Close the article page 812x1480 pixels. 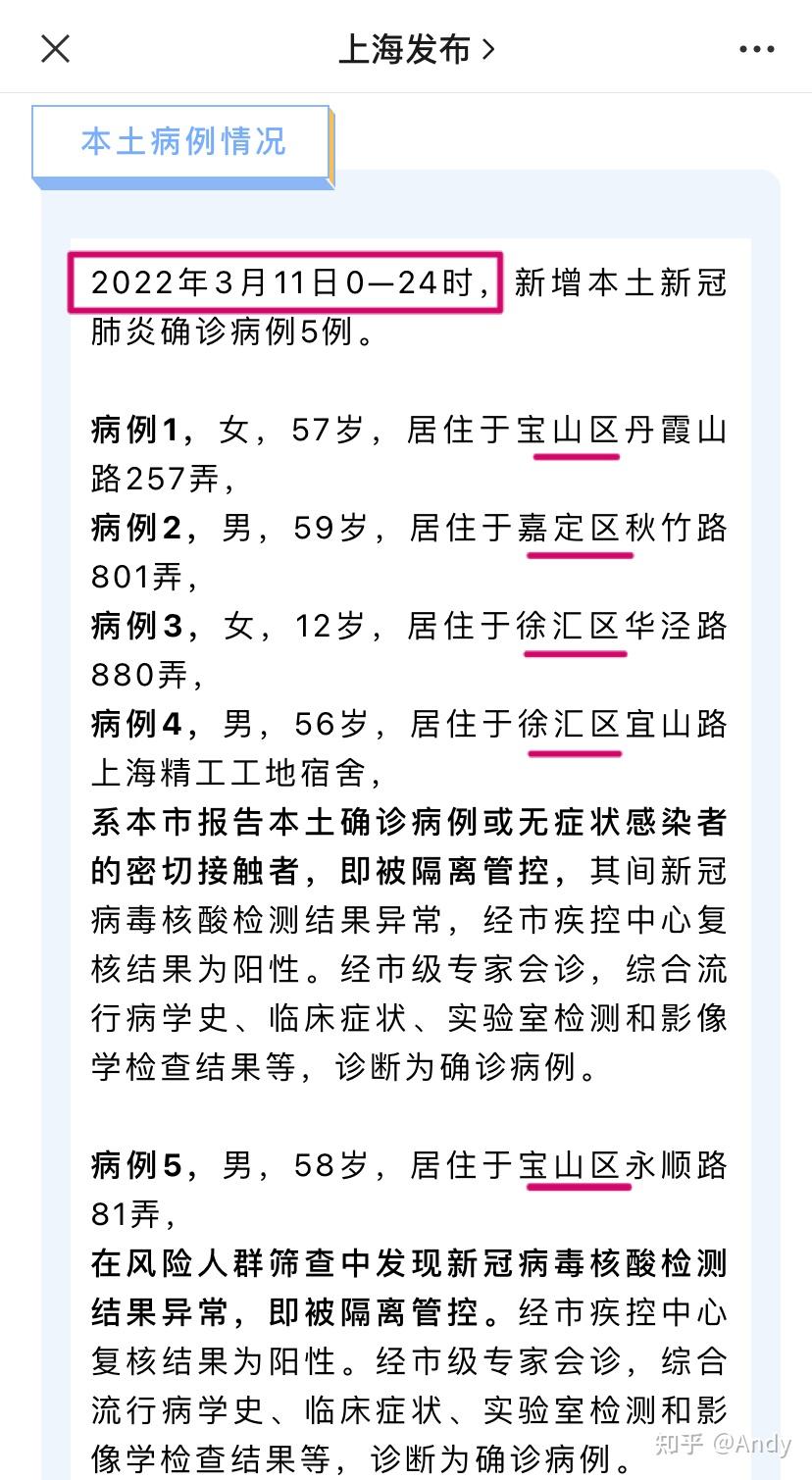click(55, 48)
